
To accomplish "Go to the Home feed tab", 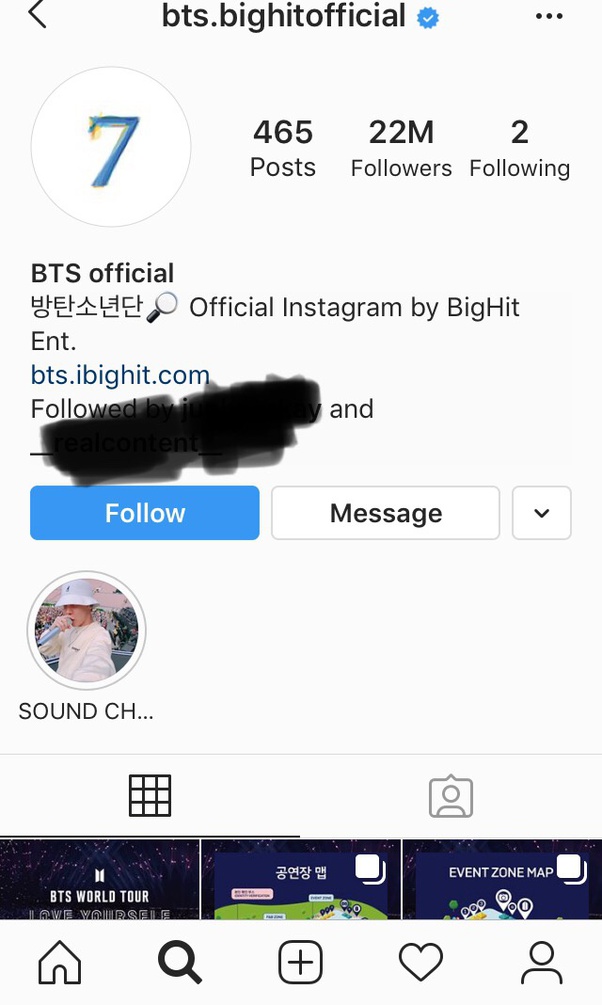I will (x=60, y=963).
